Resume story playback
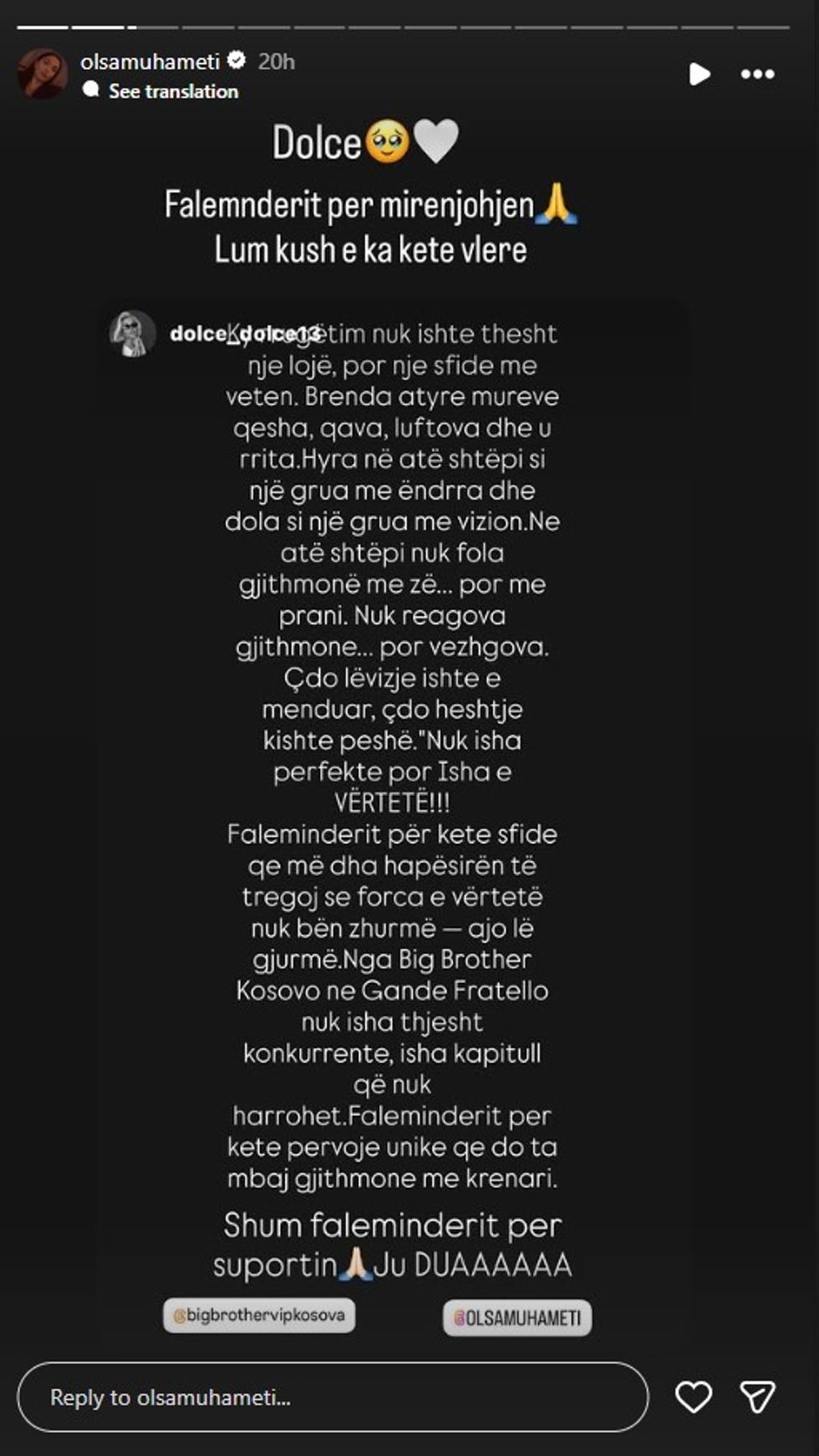819x1456 pixels. pos(699,74)
